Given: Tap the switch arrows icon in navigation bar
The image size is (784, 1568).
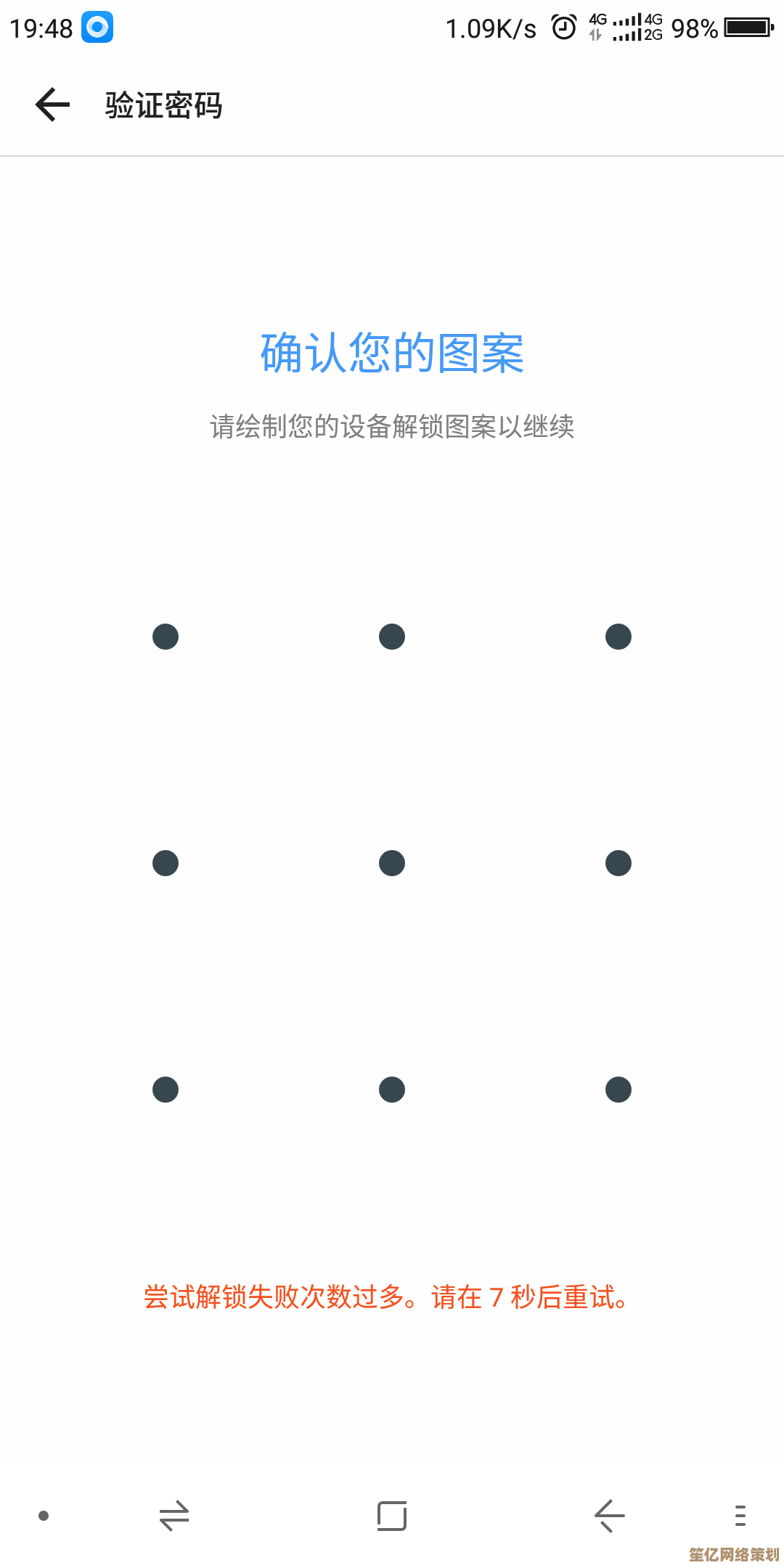Looking at the screenshot, I should (174, 1516).
